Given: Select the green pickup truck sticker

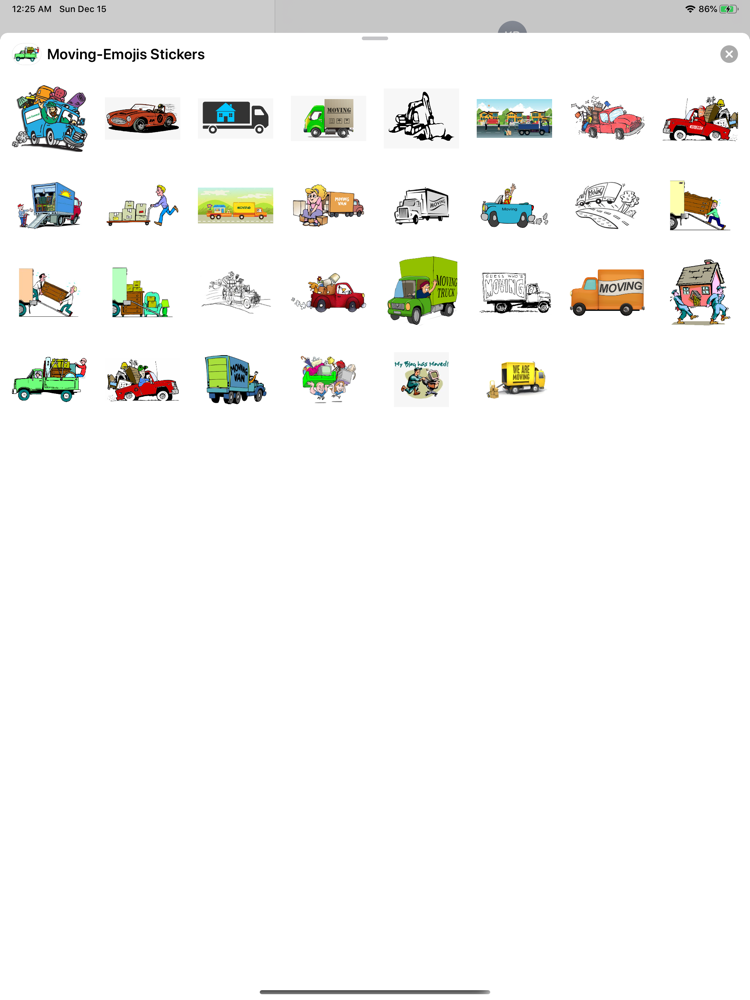Looking at the screenshot, I should [x=49, y=378].
